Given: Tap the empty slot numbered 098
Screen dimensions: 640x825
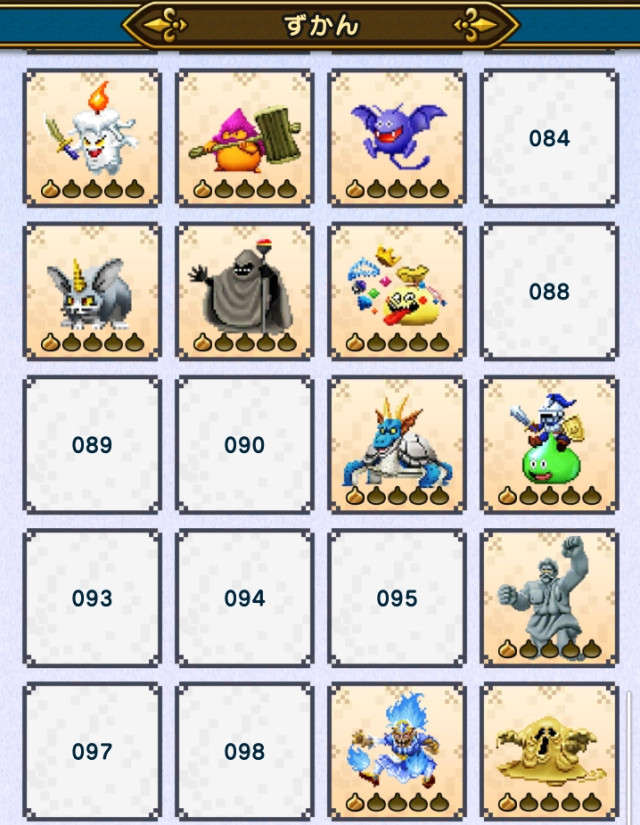Looking at the screenshot, I should pos(245,751).
